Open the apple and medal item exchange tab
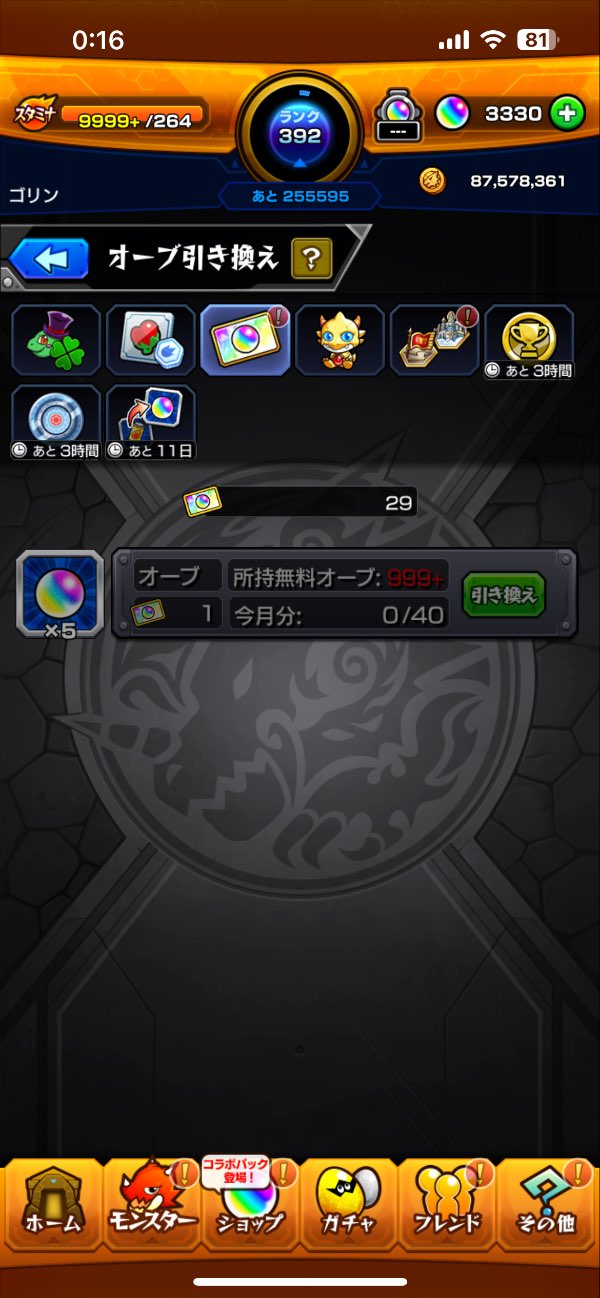600x1298 pixels. click(150, 340)
